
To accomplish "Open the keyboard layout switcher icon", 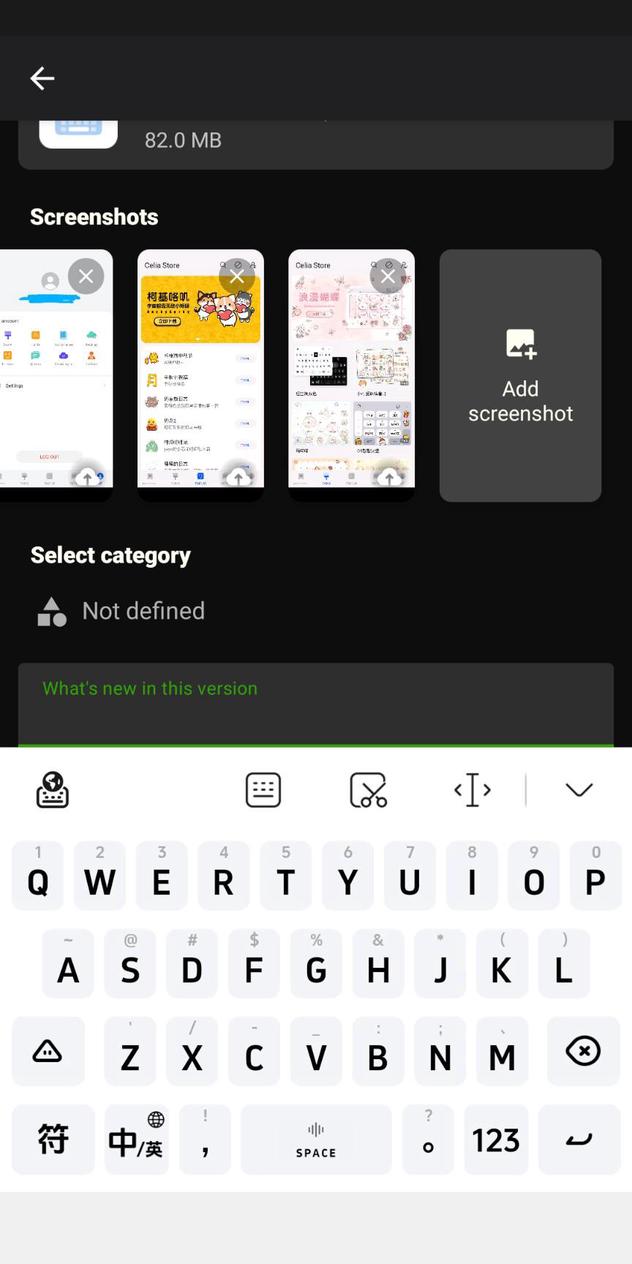I will tap(263, 790).
